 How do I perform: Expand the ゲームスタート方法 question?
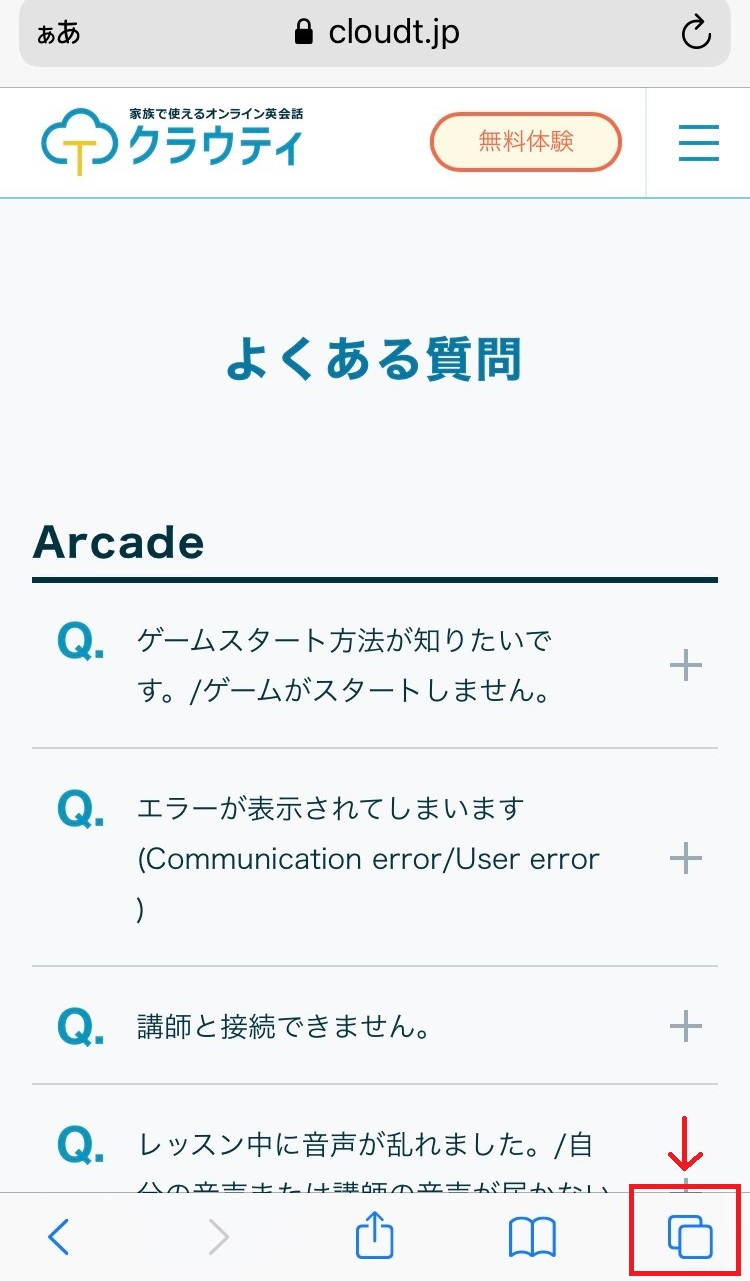click(685, 665)
